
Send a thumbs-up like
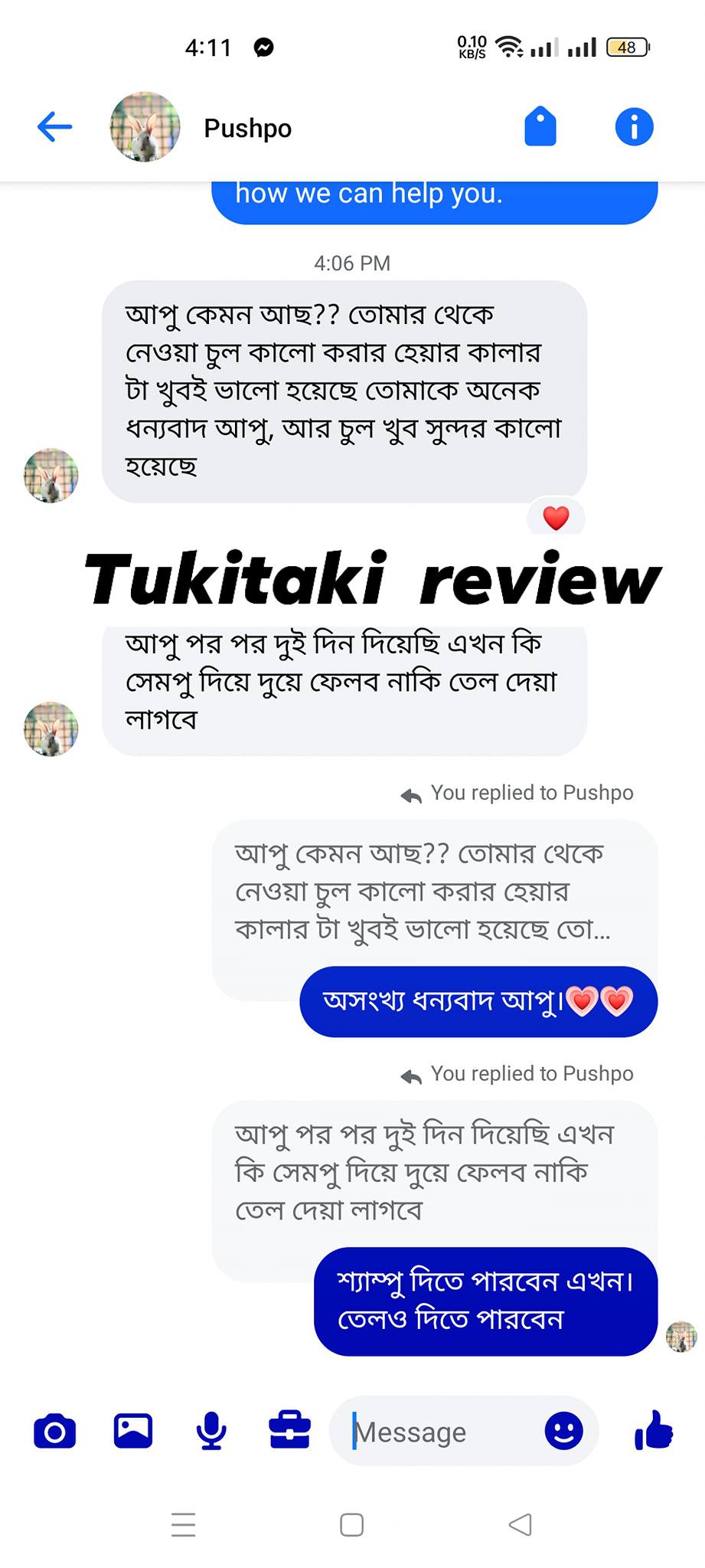654,1430
